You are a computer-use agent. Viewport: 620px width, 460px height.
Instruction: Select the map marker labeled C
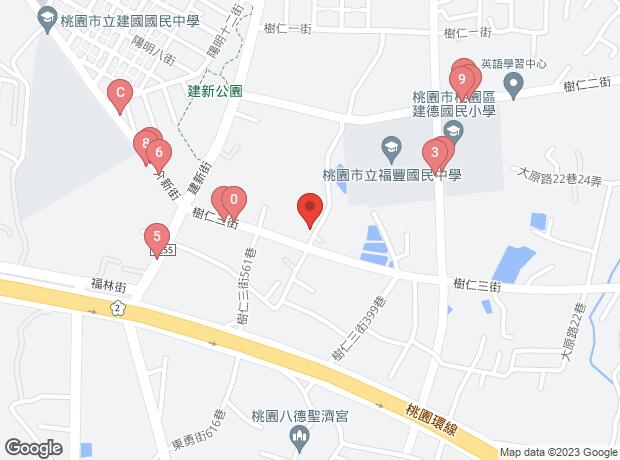(x=120, y=96)
